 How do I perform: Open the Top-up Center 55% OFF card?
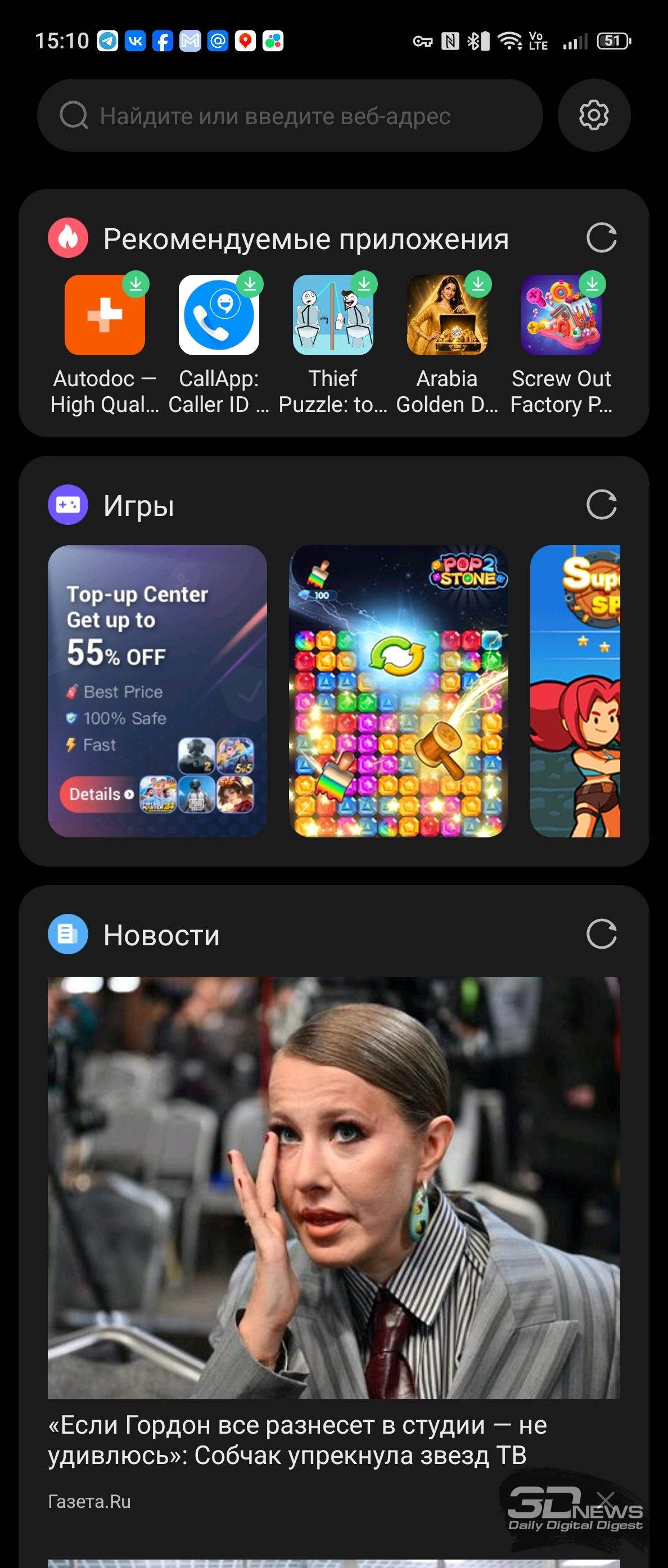[x=157, y=691]
